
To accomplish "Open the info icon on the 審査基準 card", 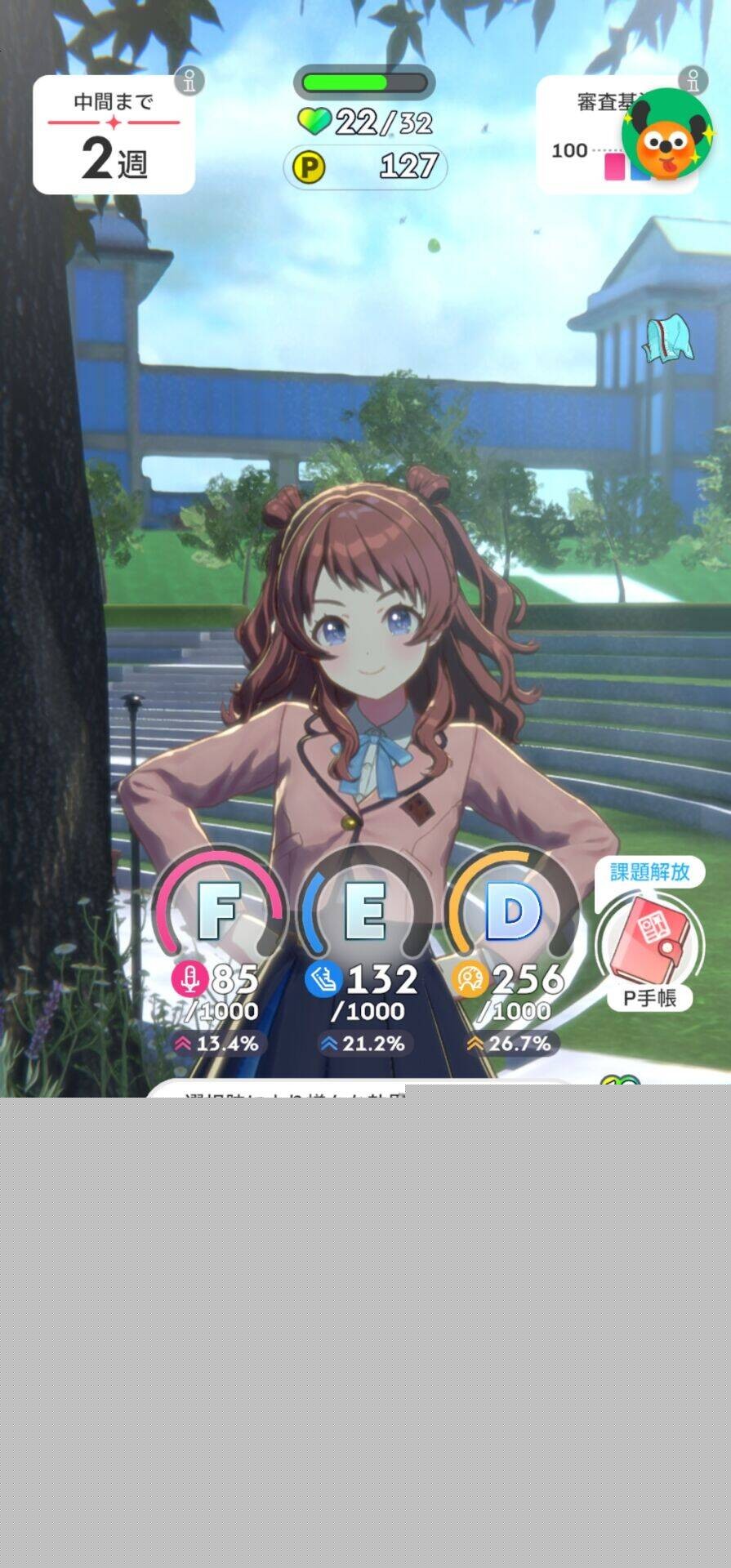I will point(693,81).
